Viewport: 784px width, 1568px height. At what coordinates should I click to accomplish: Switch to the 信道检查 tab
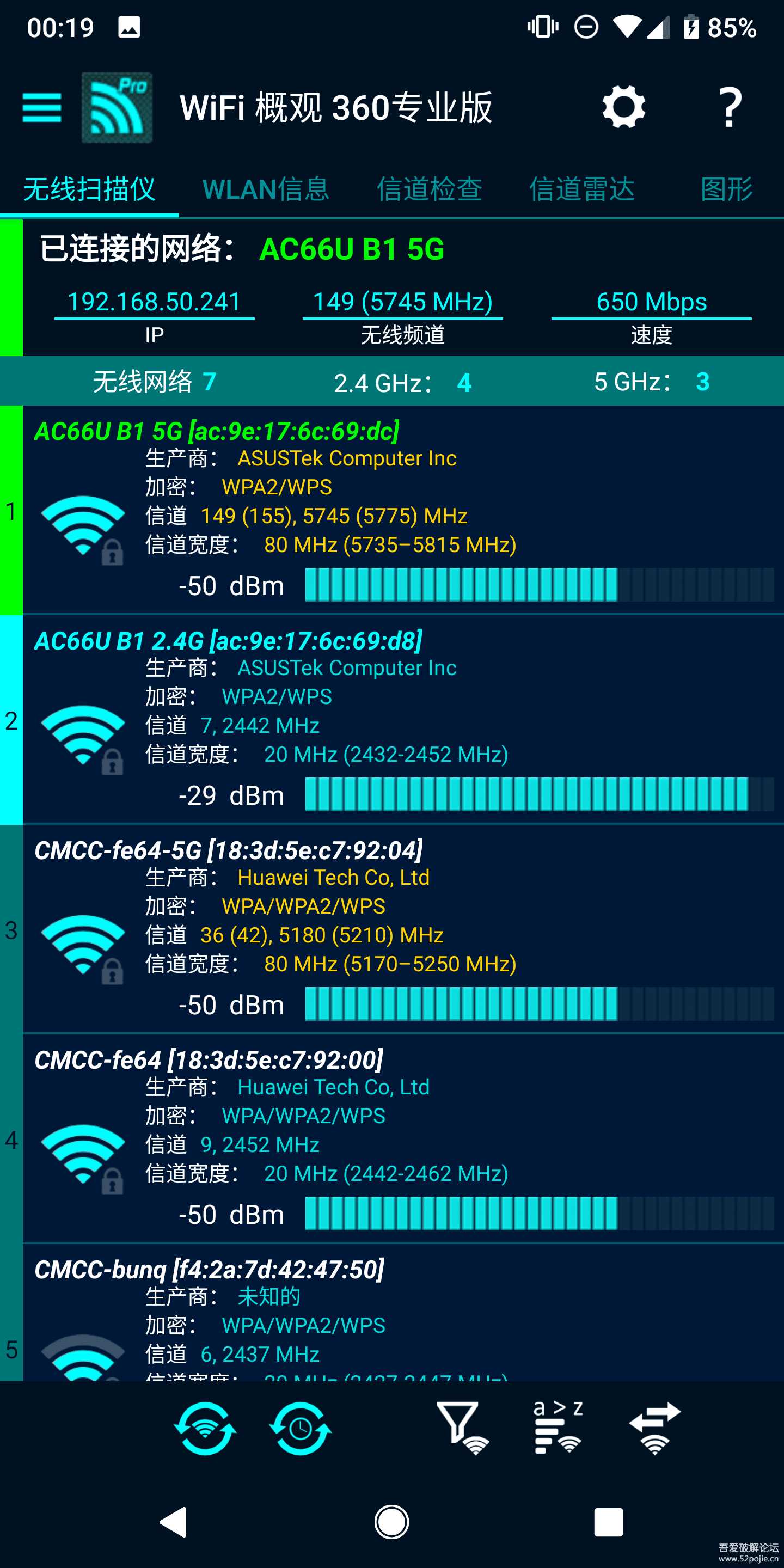point(429,189)
